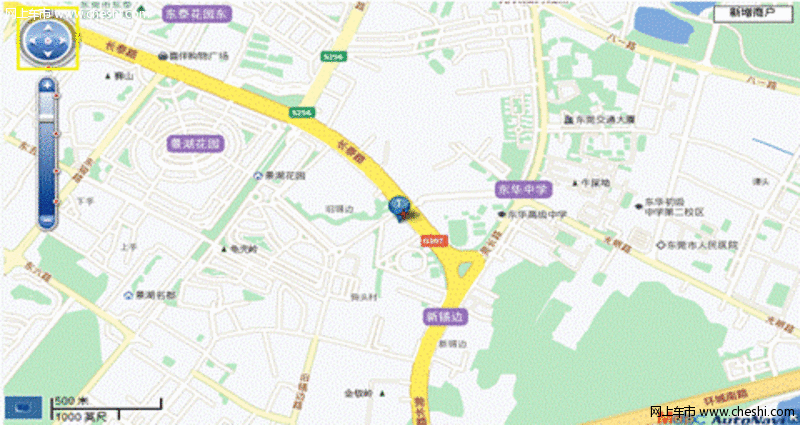Pan the map right with the arrow
The image size is (800, 425).
pos(61,40)
